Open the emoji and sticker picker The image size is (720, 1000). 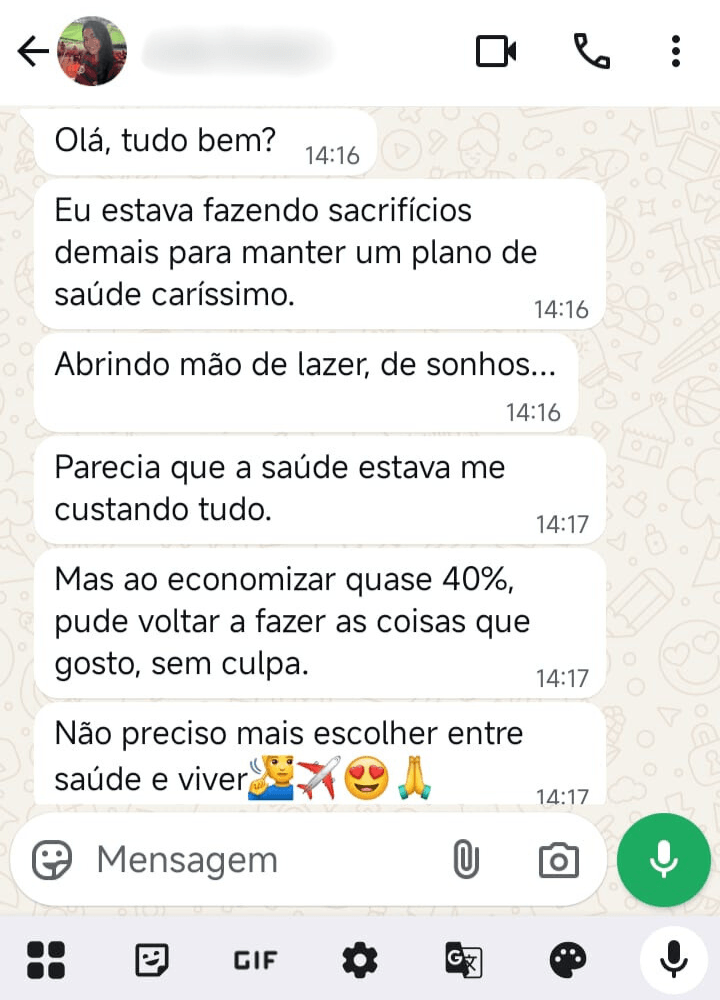[52, 860]
